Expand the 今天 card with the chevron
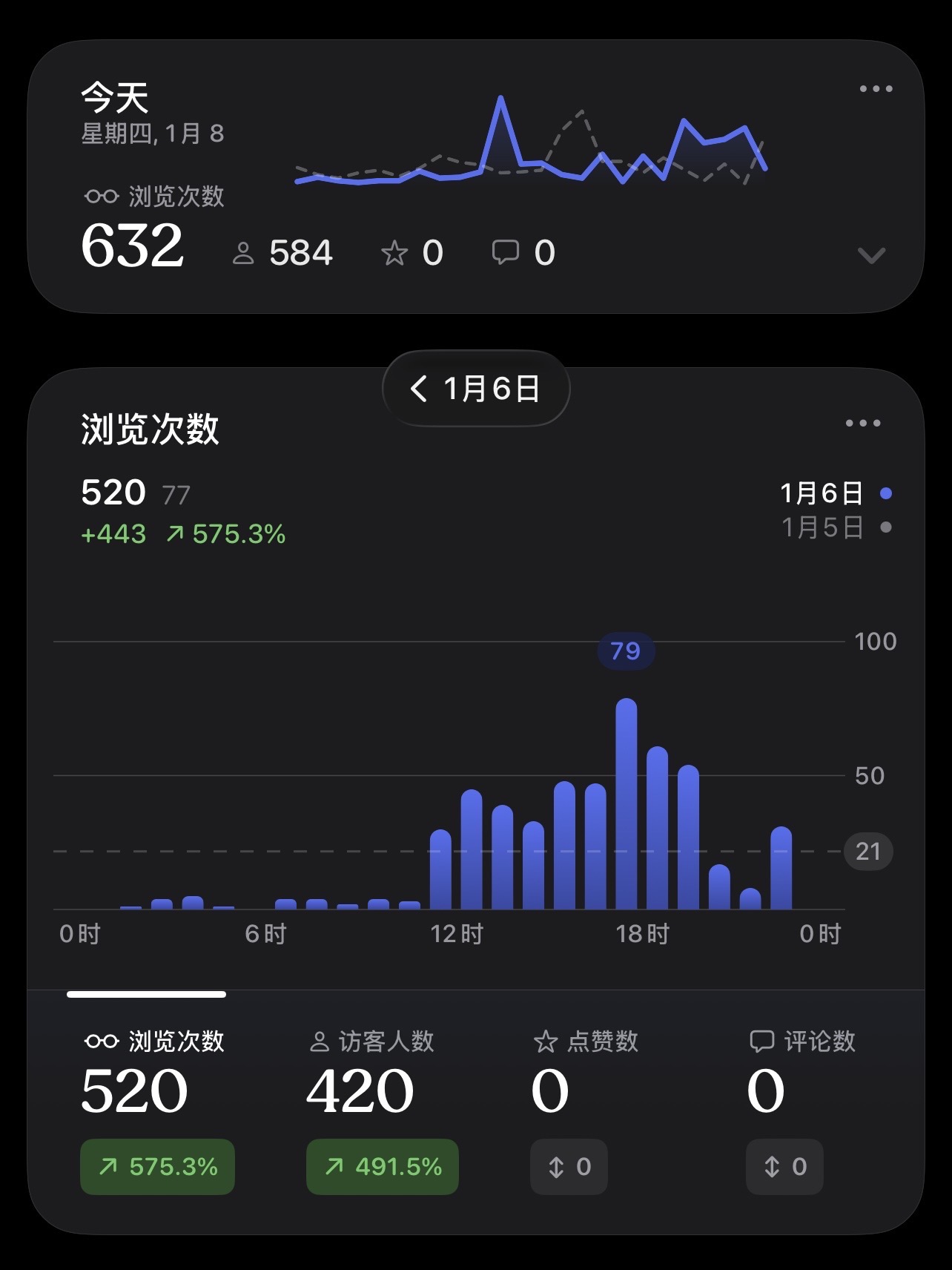This screenshot has width=952, height=1270. pyautogui.click(x=871, y=256)
